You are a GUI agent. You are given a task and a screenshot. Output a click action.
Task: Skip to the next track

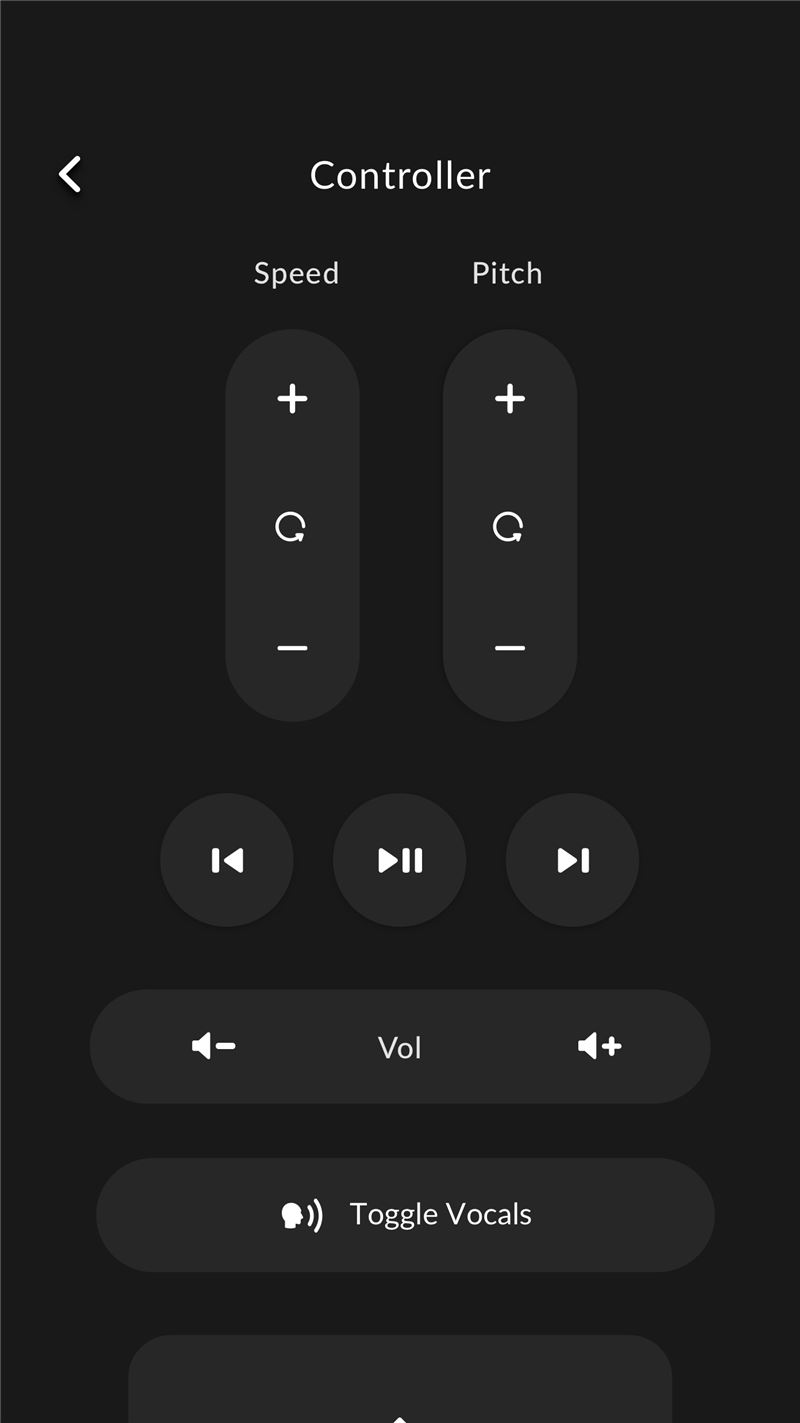click(x=573, y=860)
